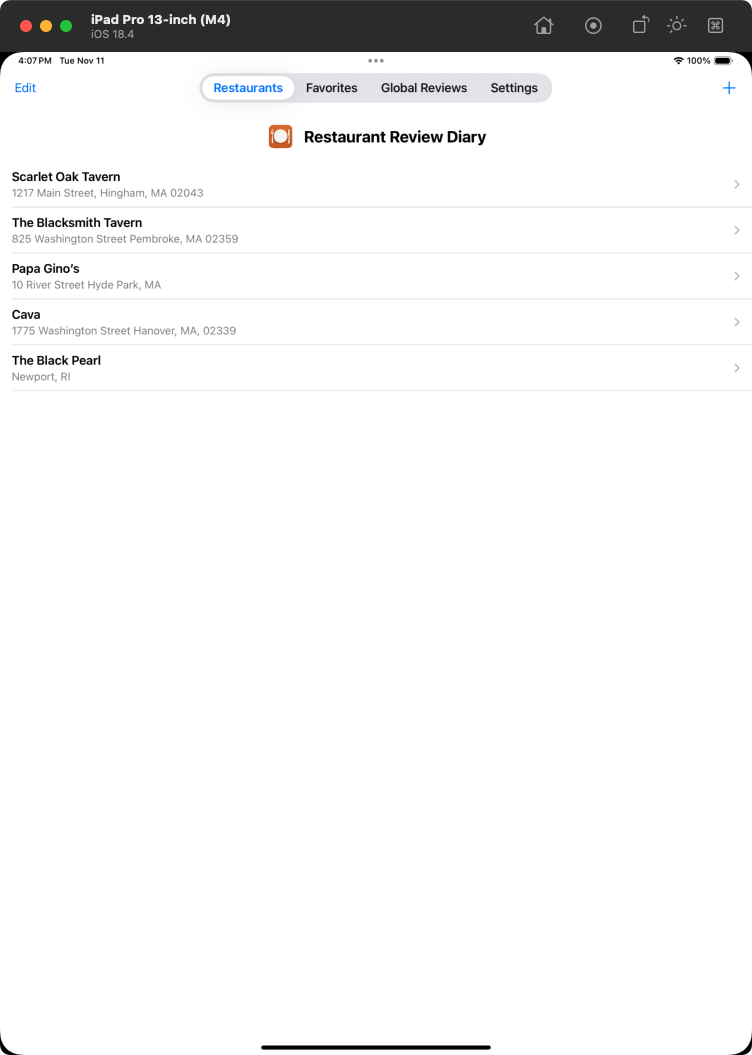Tap the simulator Home button
Screen dimensions: 752x1055
click(544, 26)
